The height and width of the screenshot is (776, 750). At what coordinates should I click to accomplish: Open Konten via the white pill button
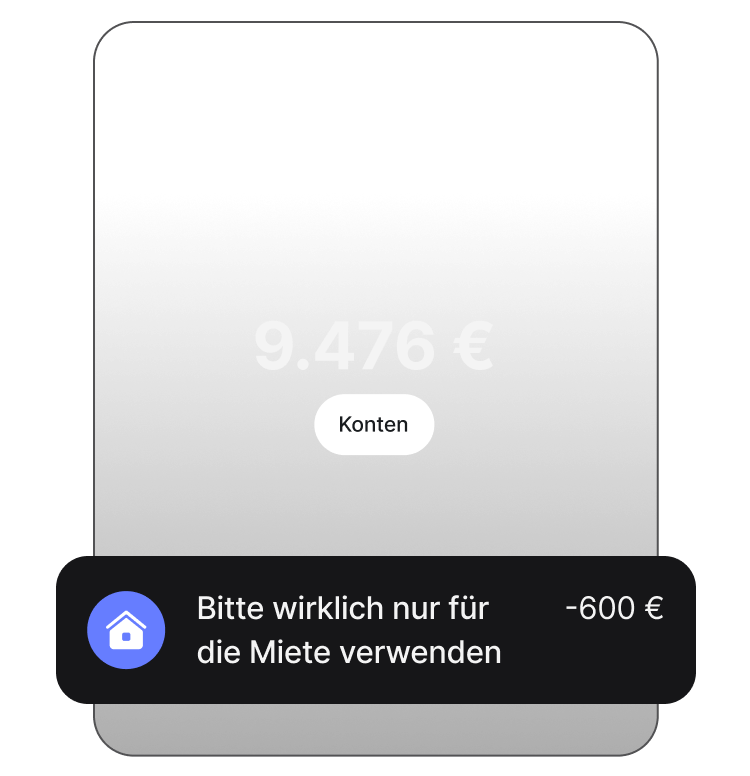click(x=374, y=424)
